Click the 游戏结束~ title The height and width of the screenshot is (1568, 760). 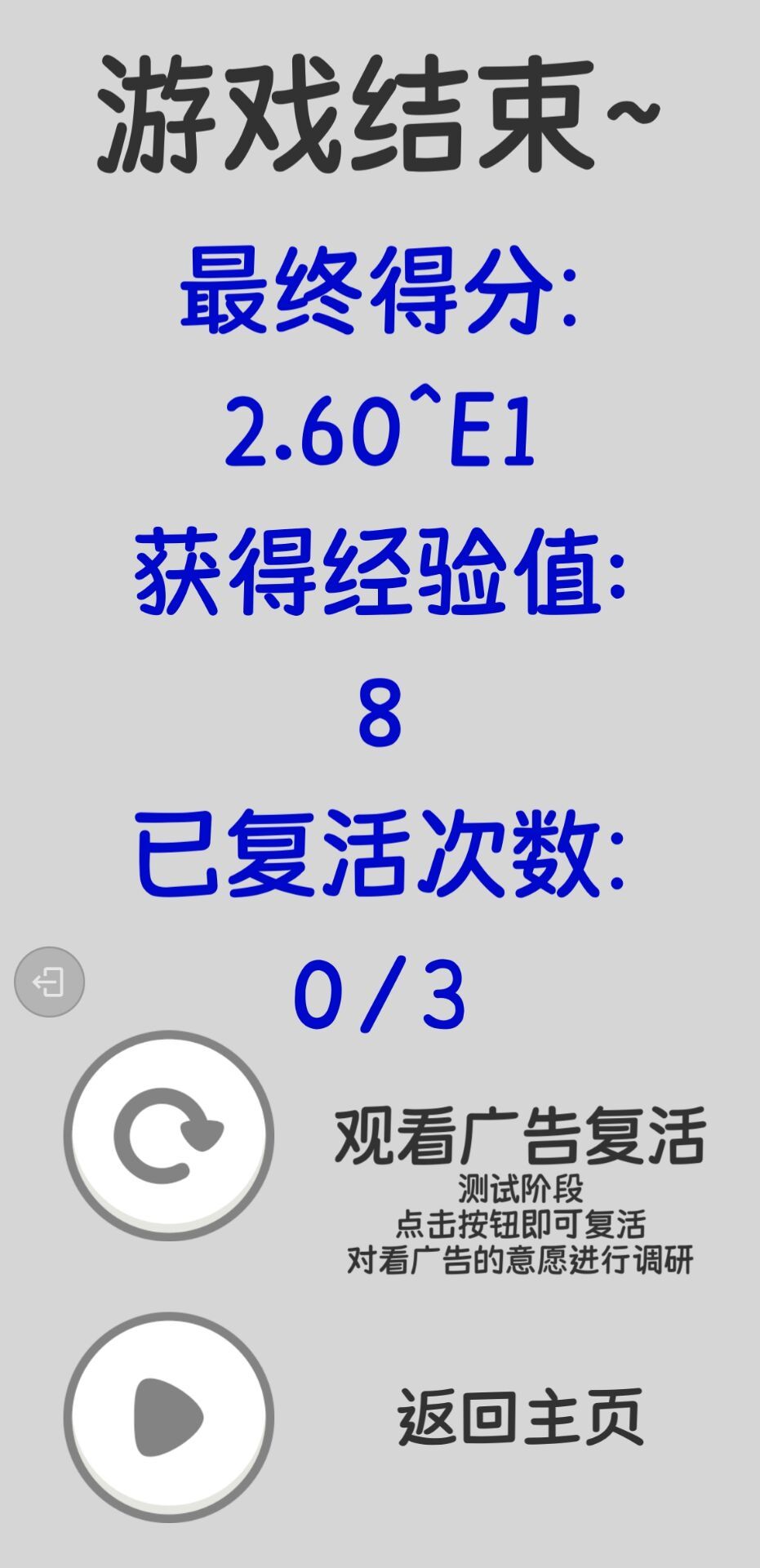(x=380, y=114)
